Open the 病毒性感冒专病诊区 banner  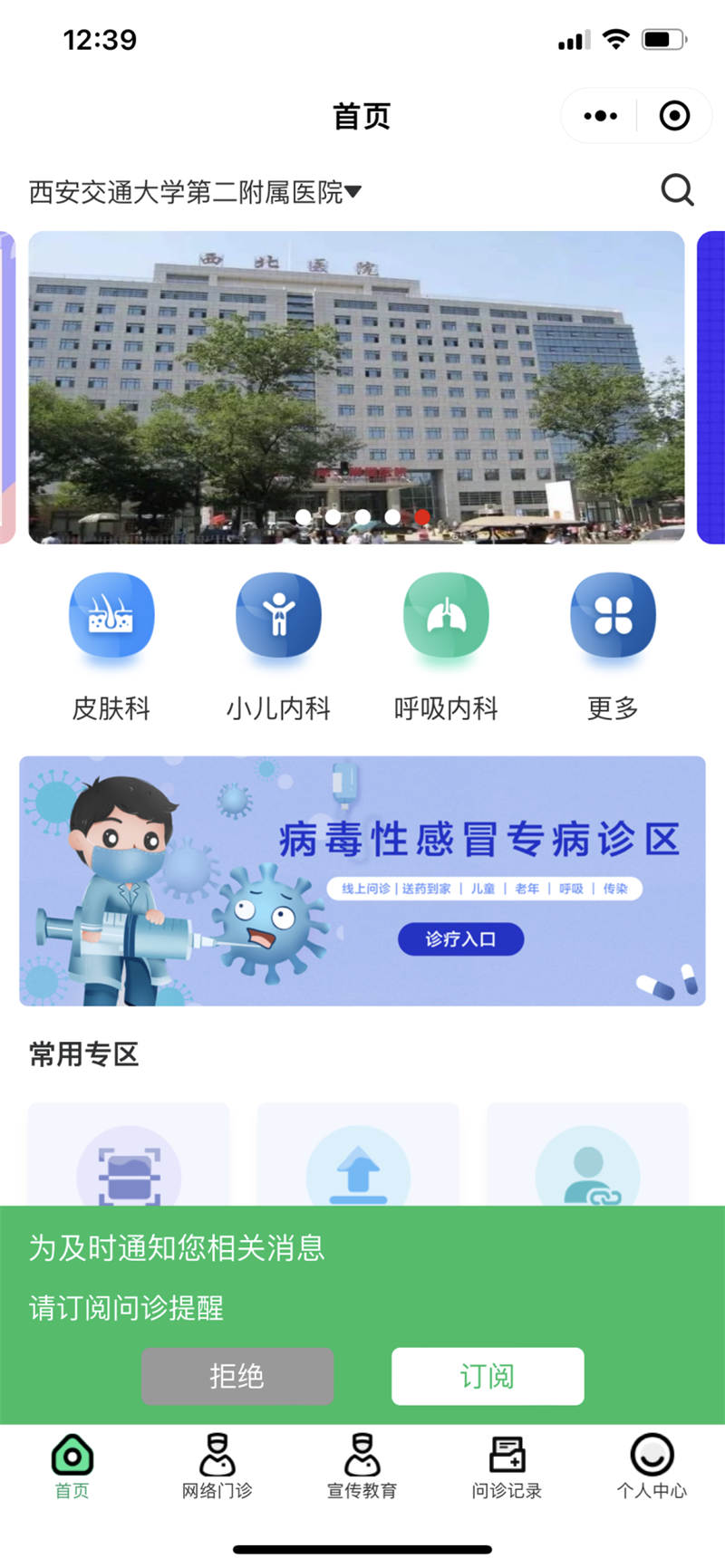[x=362, y=881]
